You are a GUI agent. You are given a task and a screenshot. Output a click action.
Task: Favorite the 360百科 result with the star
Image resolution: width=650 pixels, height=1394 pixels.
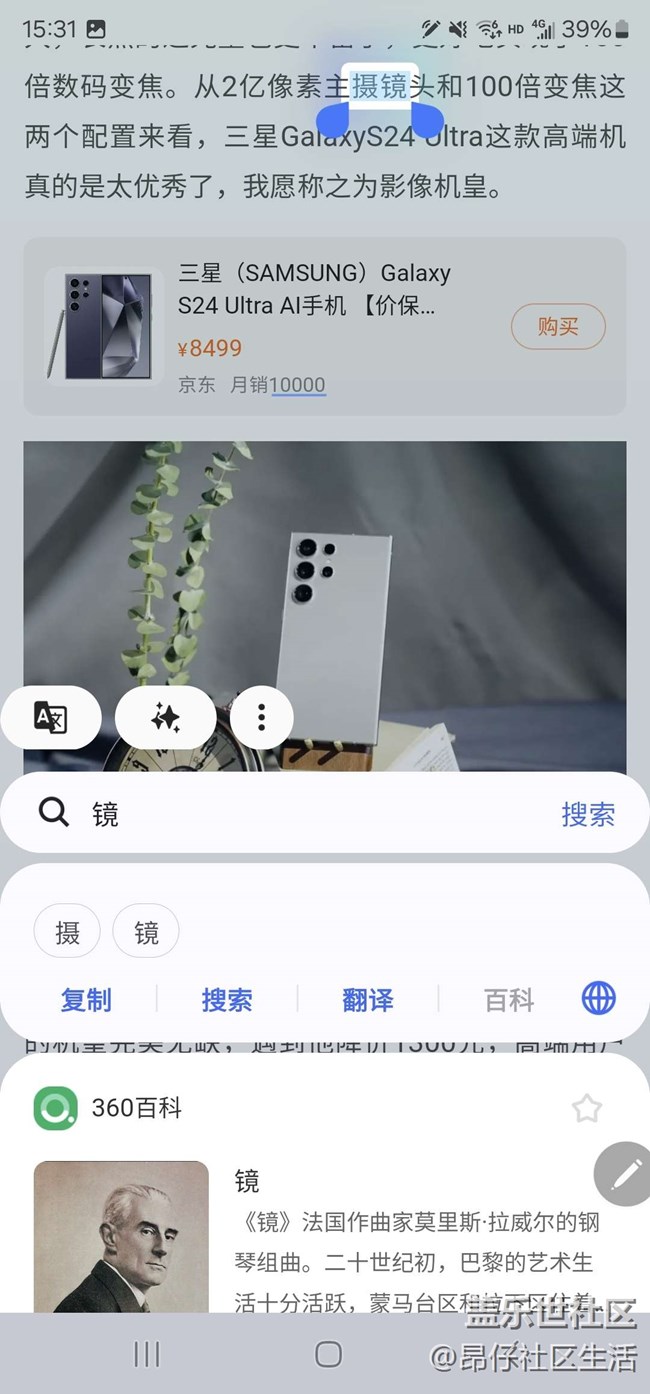point(587,1108)
